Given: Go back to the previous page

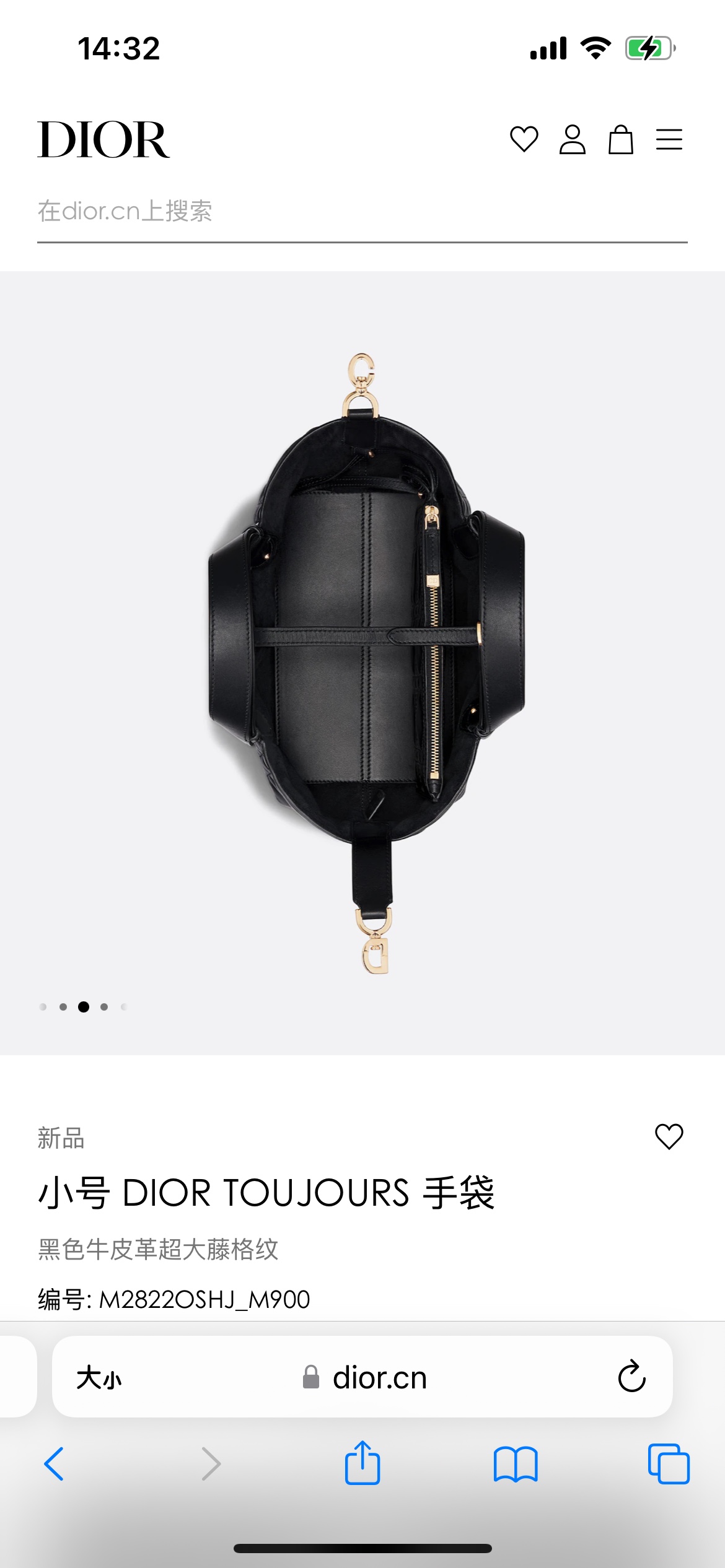Looking at the screenshot, I should (x=54, y=1464).
